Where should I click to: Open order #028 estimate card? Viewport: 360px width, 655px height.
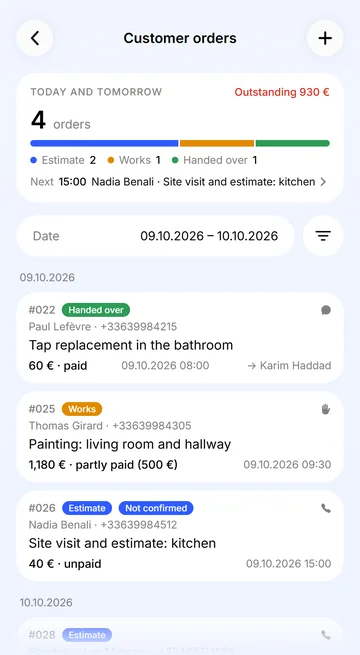pyautogui.click(x=180, y=636)
